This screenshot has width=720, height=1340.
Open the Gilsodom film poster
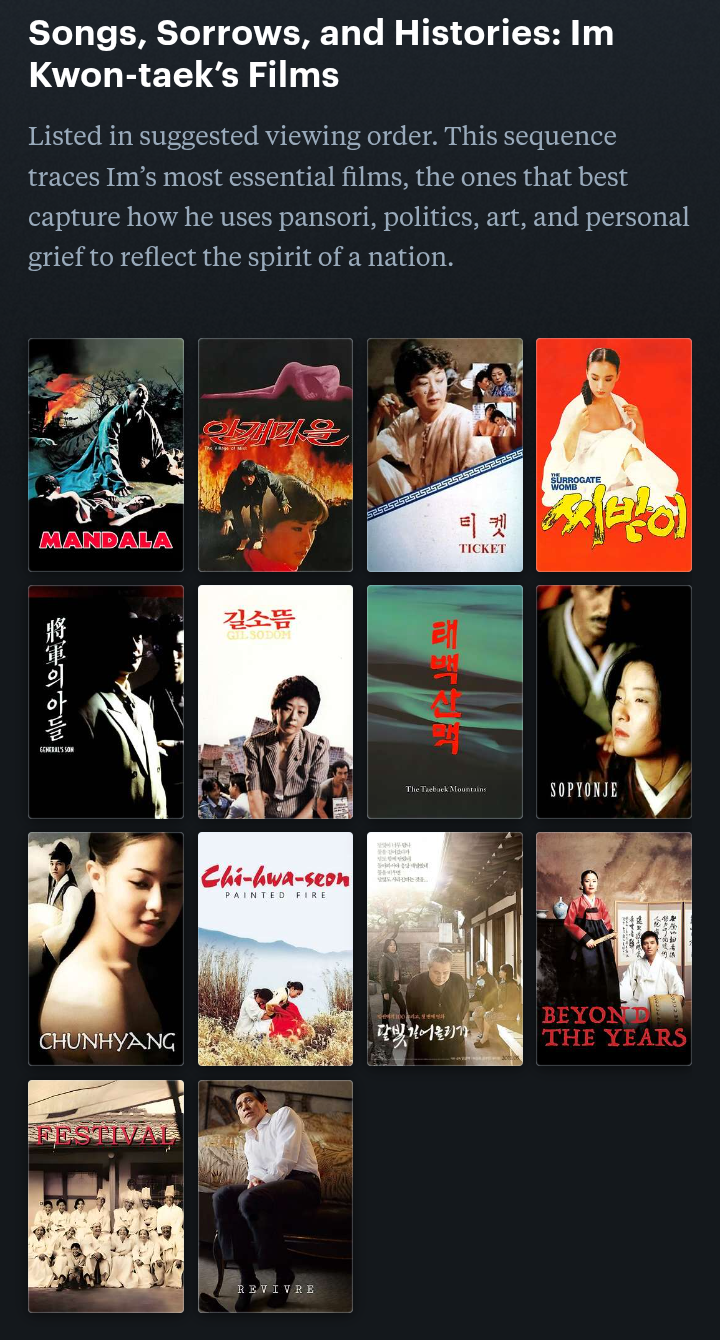(x=275, y=702)
